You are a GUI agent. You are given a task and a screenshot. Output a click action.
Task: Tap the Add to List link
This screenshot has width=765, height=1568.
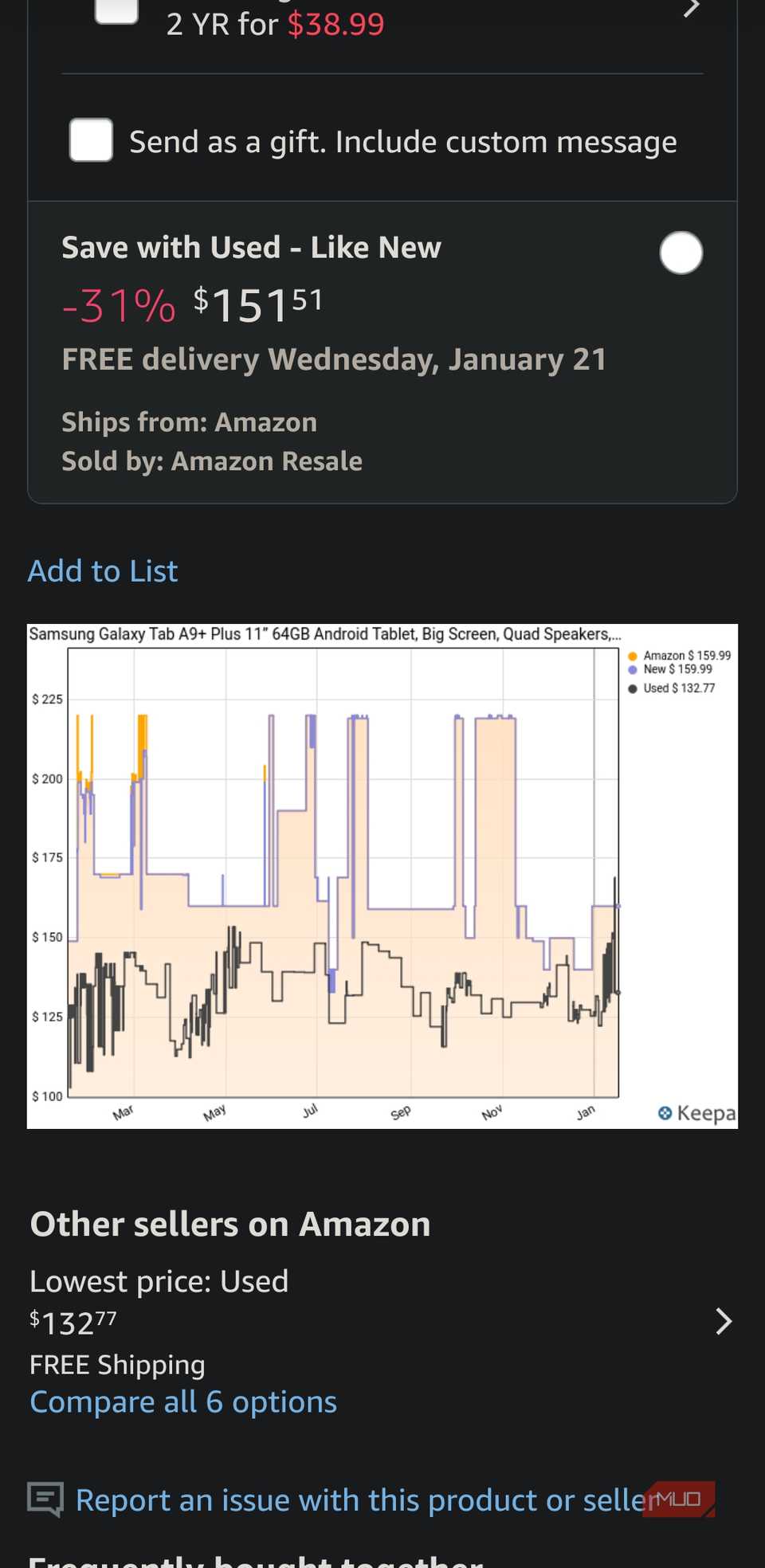coord(103,571)
